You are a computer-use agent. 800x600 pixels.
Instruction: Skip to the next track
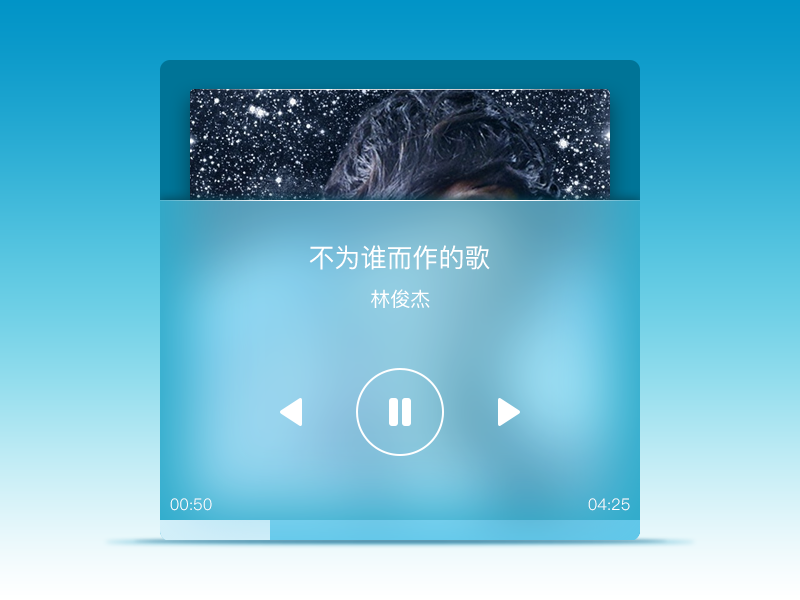[x=509, y=412]
